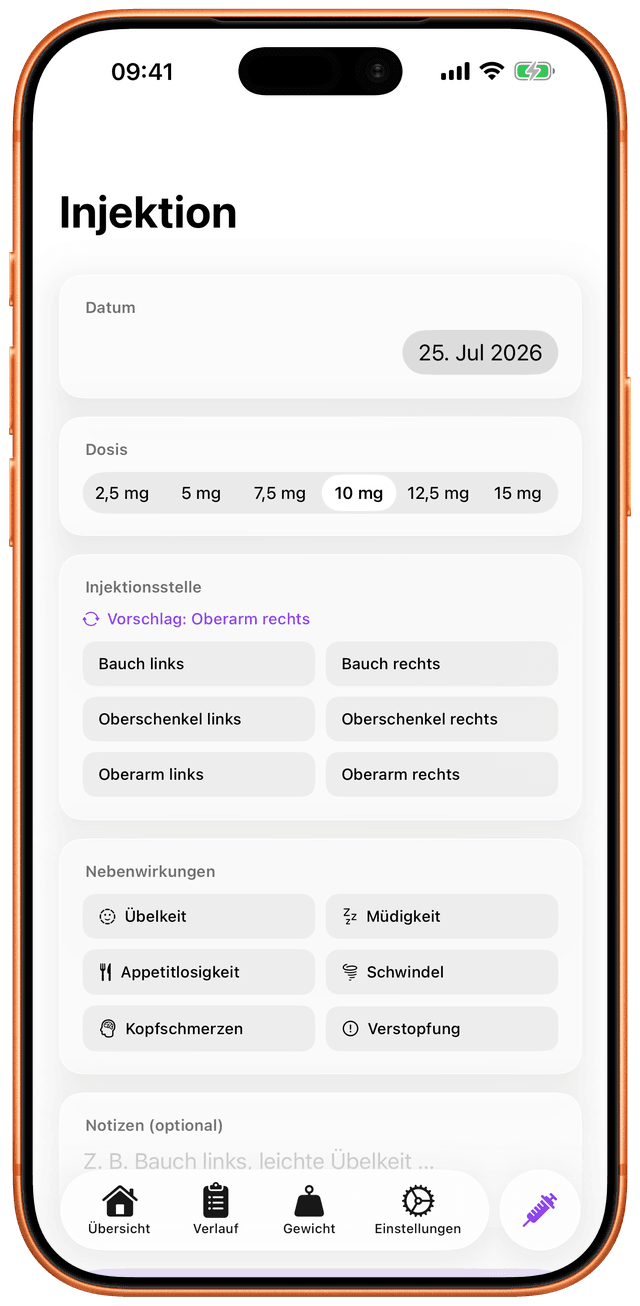Add Appetitlosigkeit as a side effect
This screenshot has width=640, height=1306.
[199, 972]
